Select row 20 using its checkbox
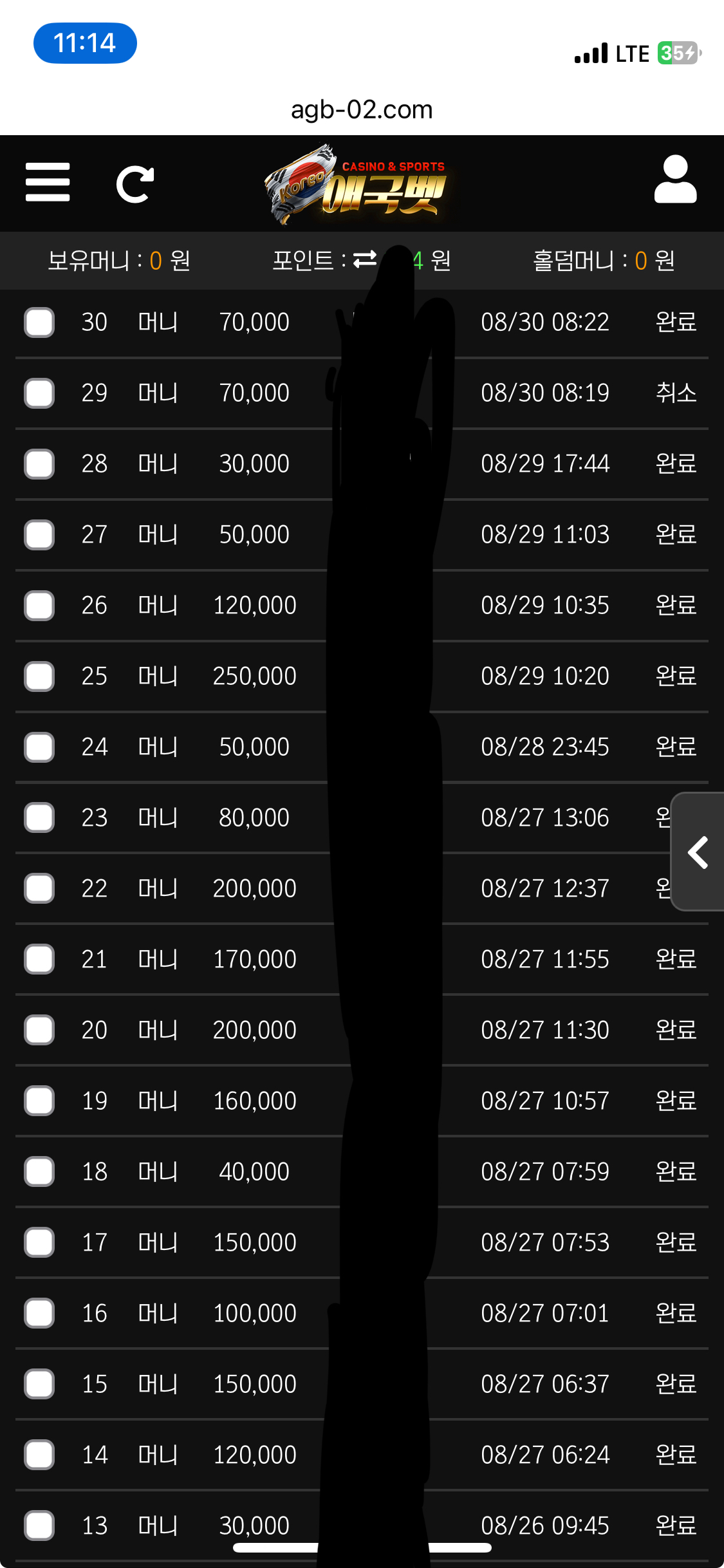The image size is (724, 1568). [x=39, y=1031]
